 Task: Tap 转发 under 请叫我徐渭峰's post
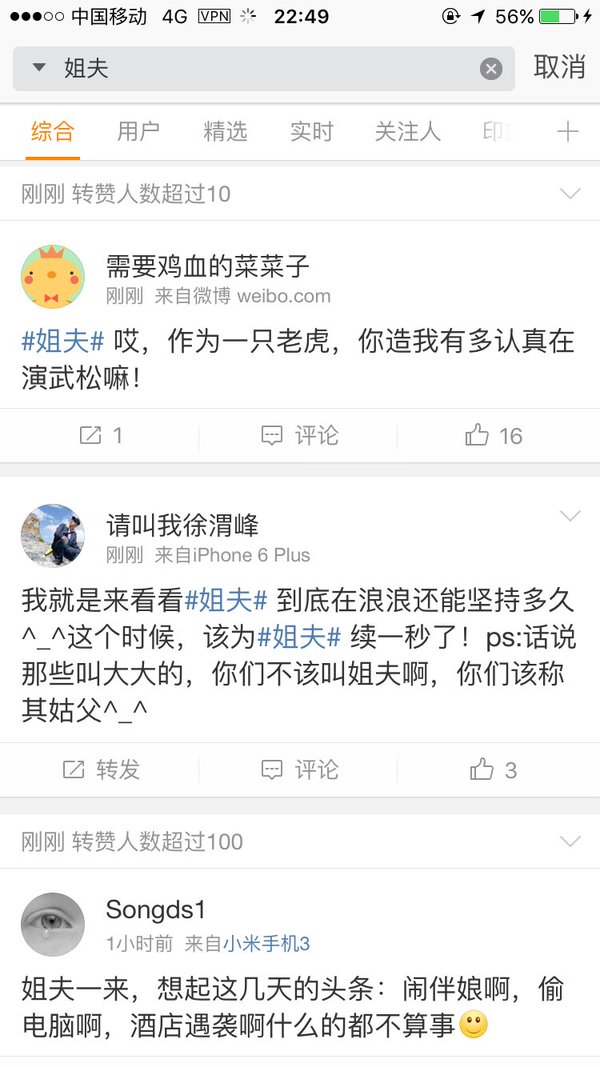pos(100,769)
